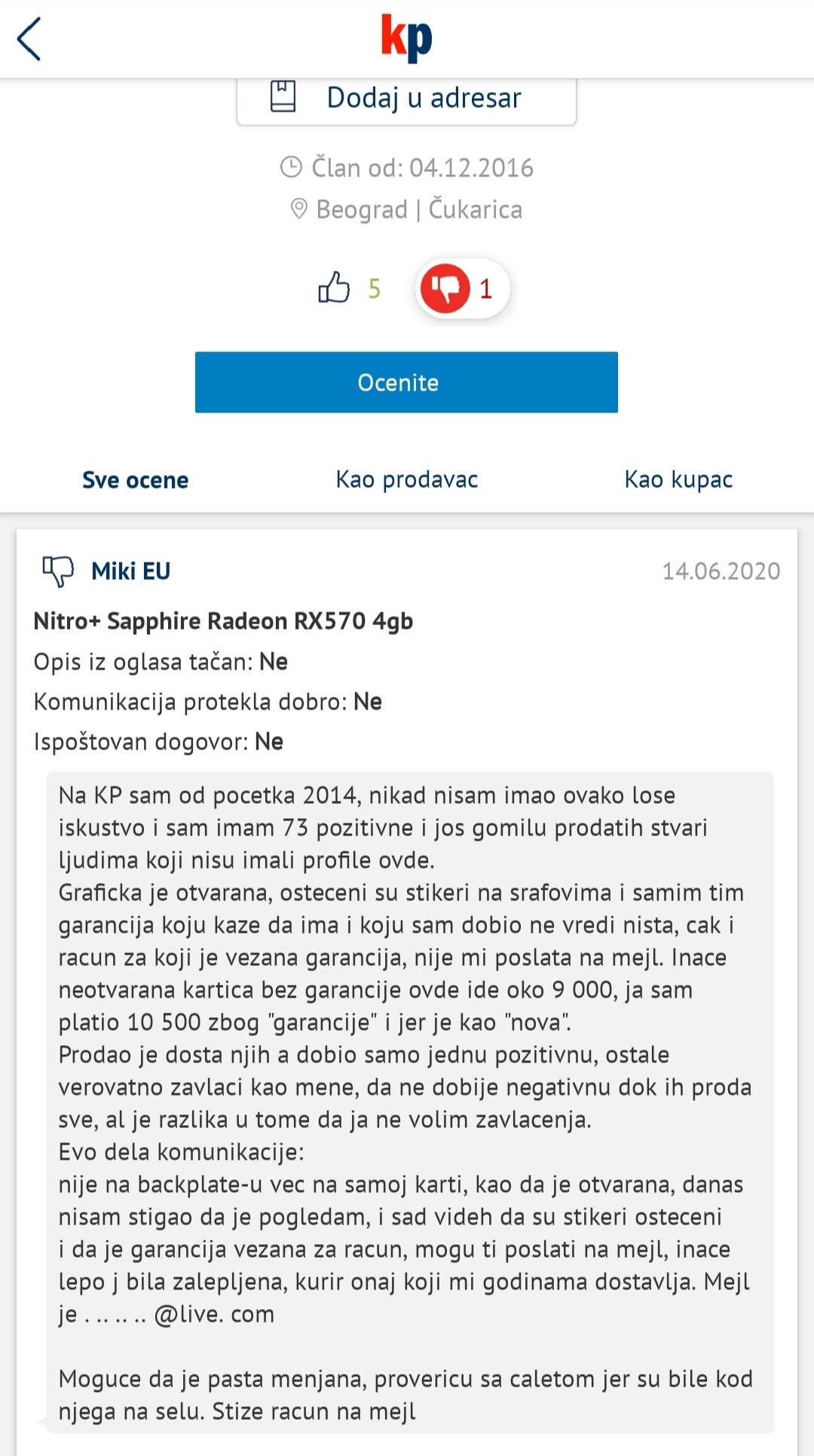Open the kp logo home link
This screenshot has width=814, height=1456.
pyautogui.click(x=406, y=38)
